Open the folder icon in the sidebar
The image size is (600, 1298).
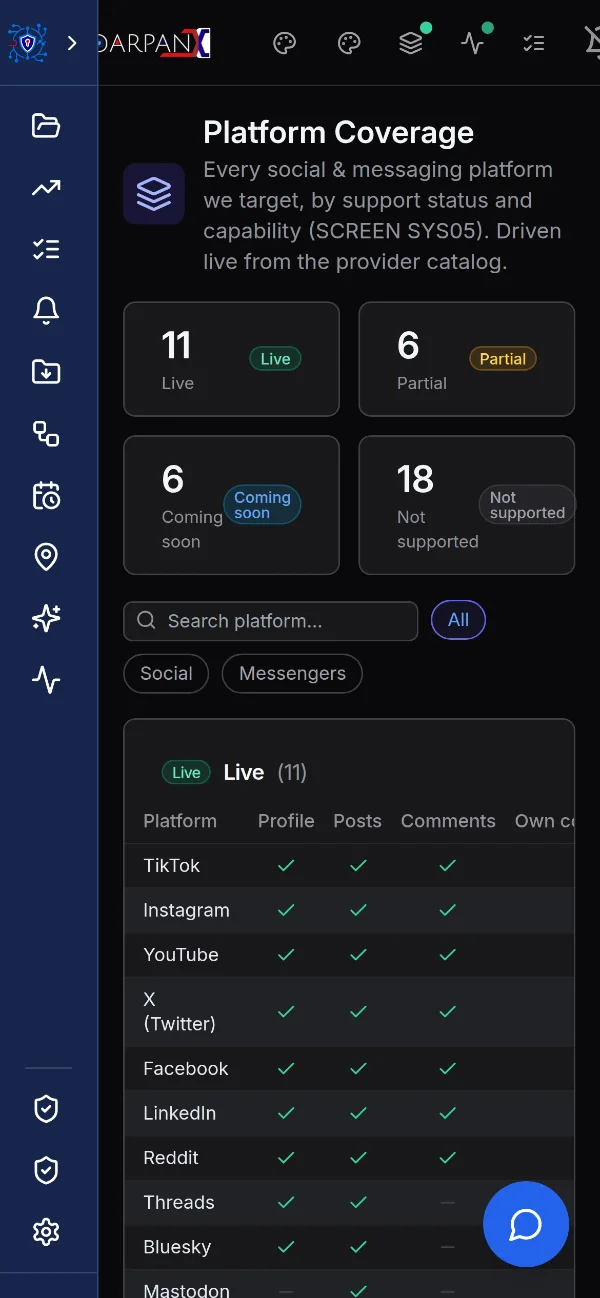(46, 126)
